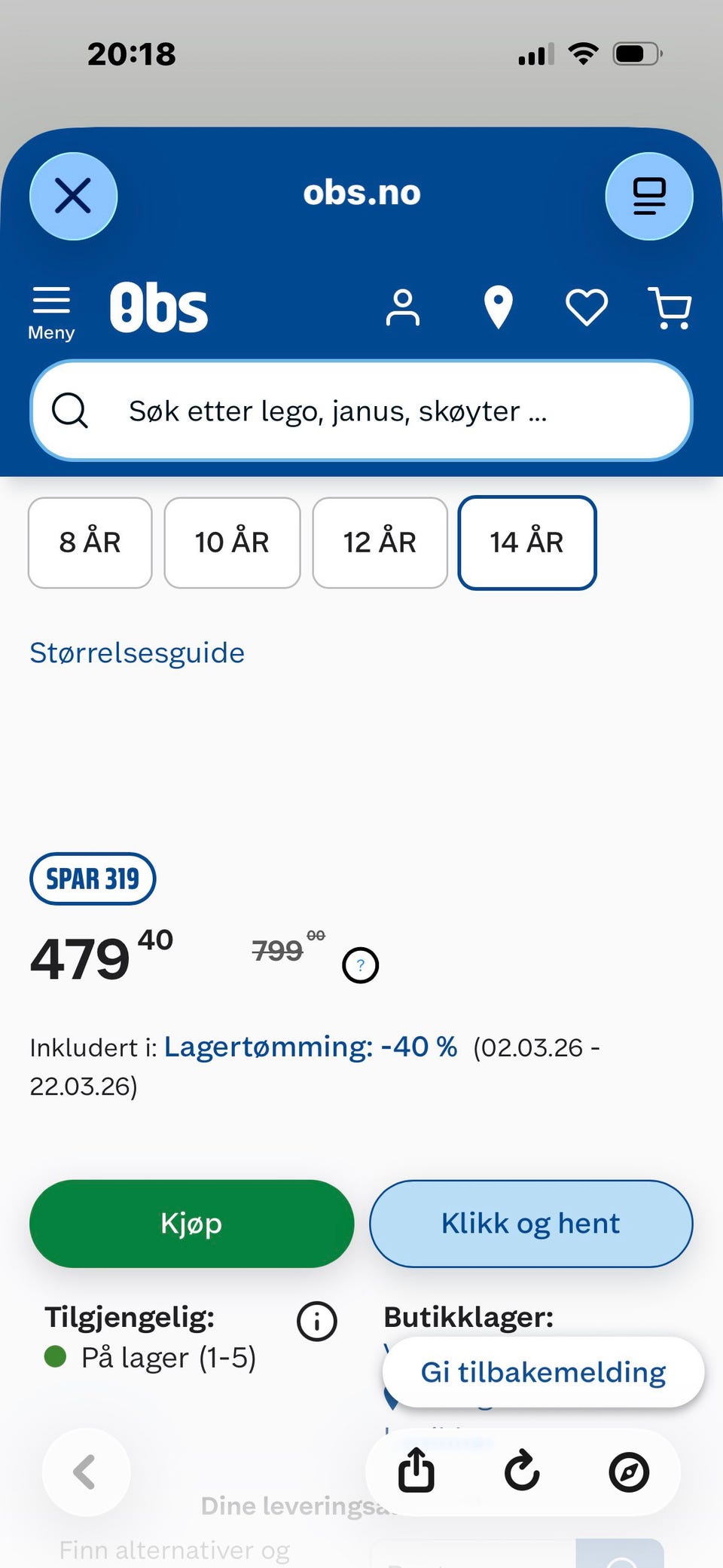Choose Klikk og hent
Image resolution: width=723 pixels, height=1568 pixels.
click(x=530, y=1224)
